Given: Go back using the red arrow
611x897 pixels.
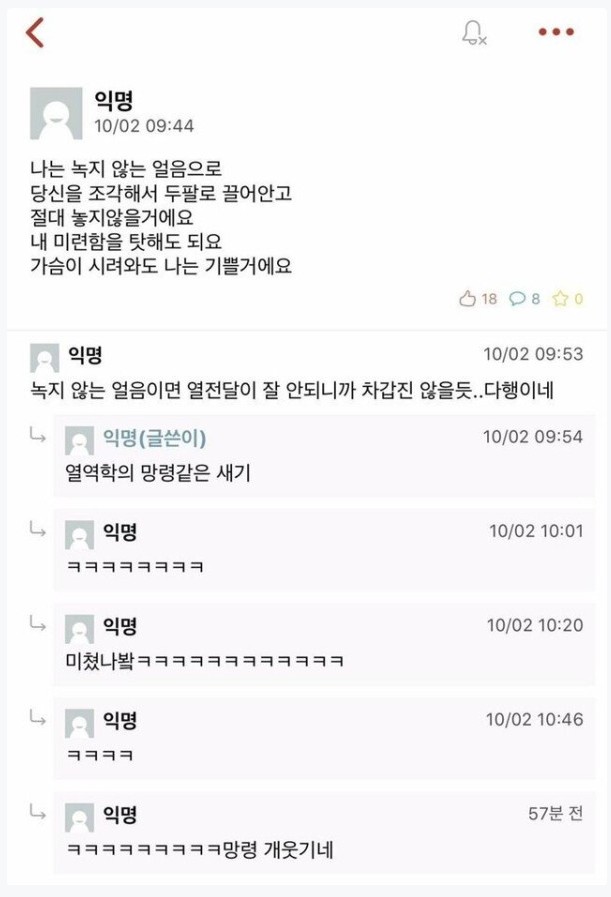Looking at the screenshot, I should [35, 33].
